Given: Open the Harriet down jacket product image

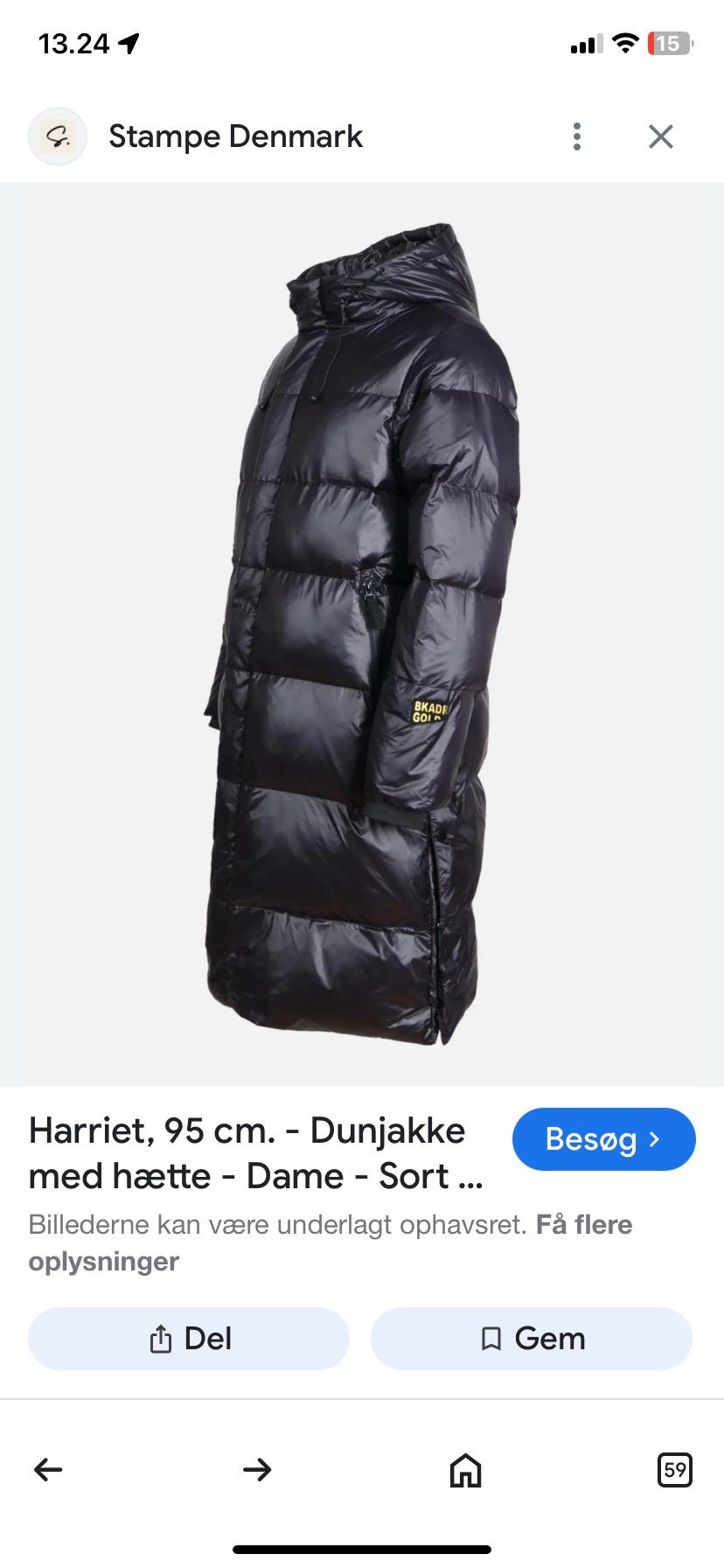Looking at the screenshot, I should (362, 633).
